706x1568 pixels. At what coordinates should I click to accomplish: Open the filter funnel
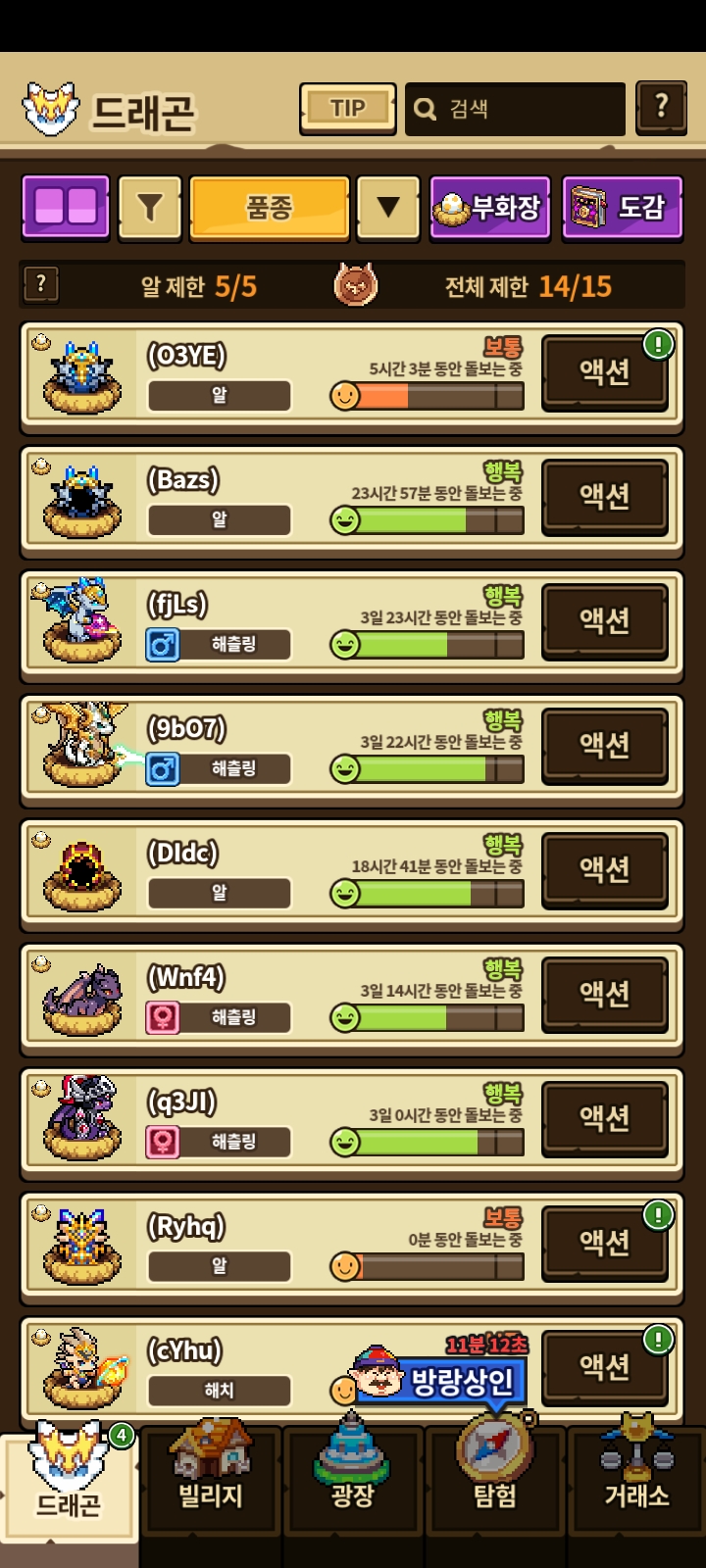click(149, 208)
